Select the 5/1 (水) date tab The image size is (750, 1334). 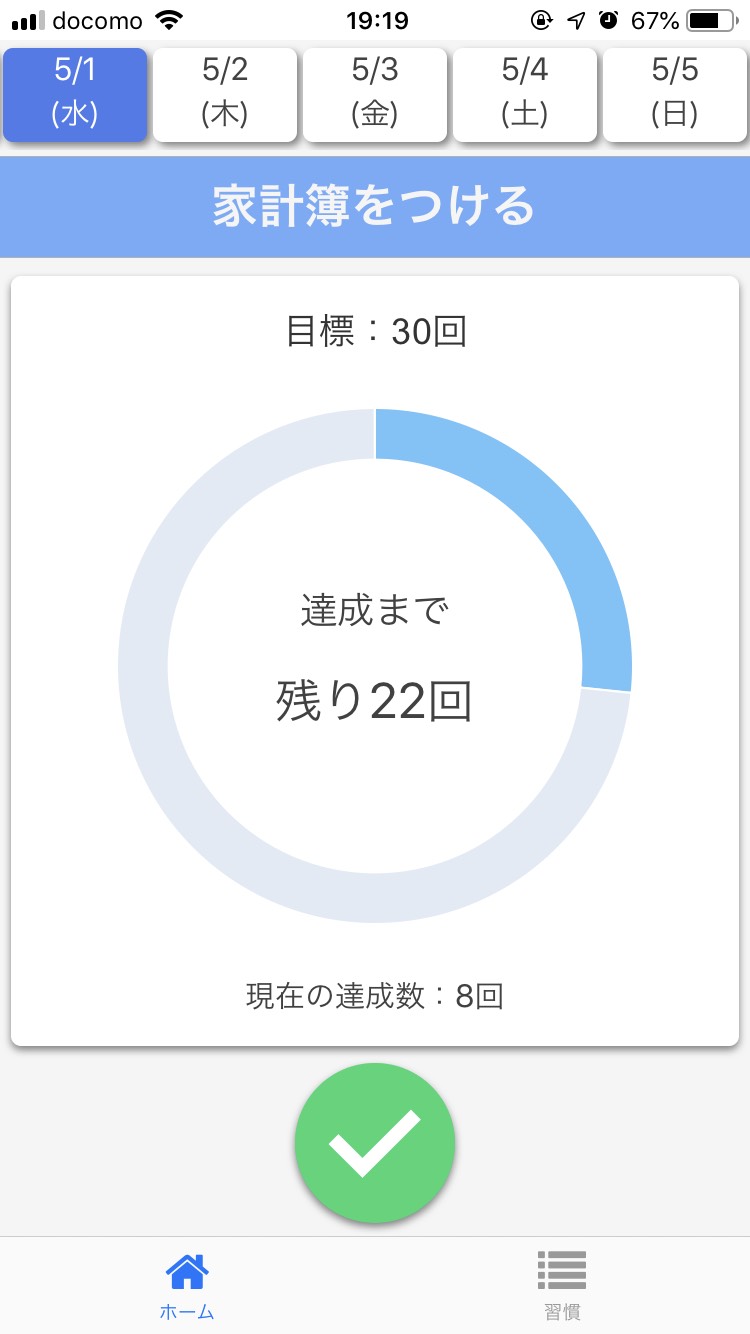tap(75, 94)
